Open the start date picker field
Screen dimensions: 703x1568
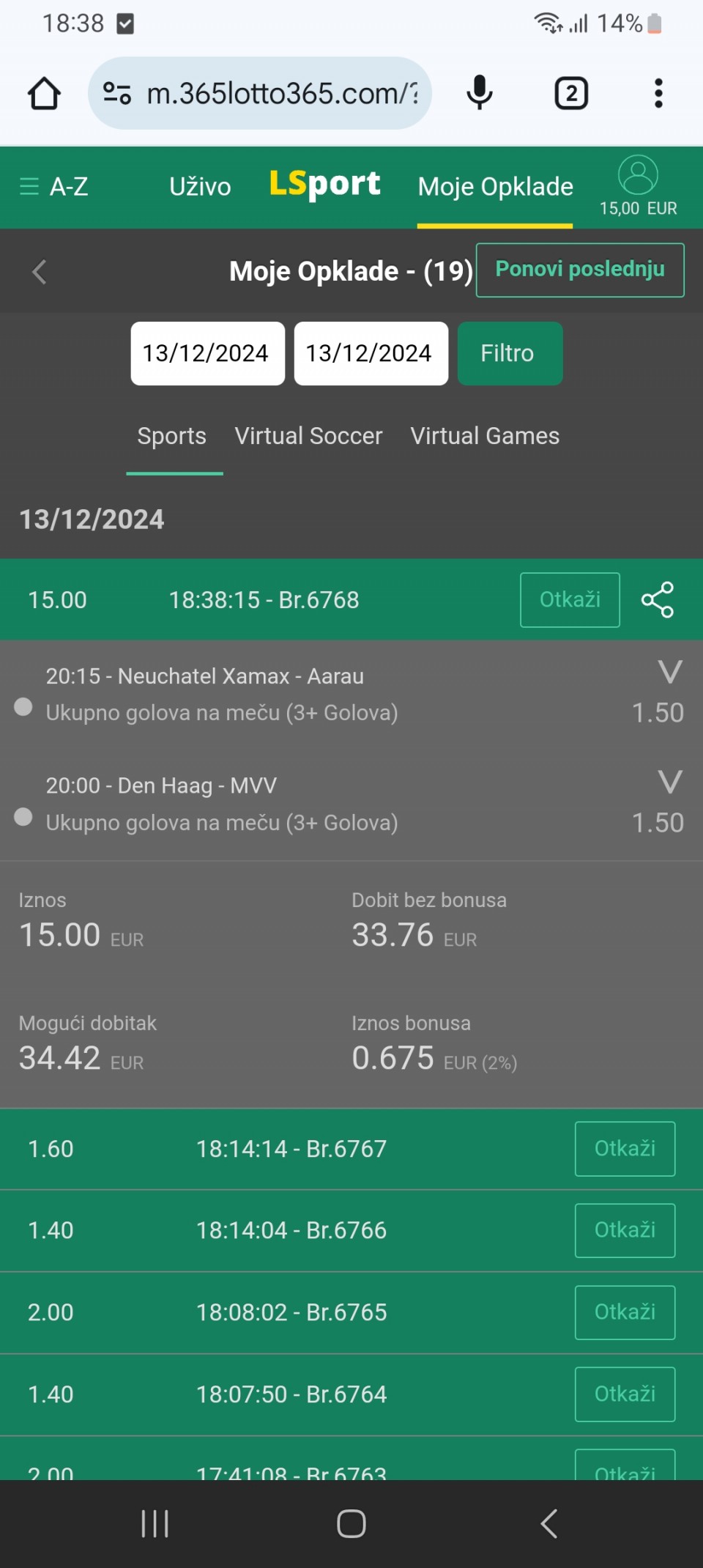click(x=207, y=353)
